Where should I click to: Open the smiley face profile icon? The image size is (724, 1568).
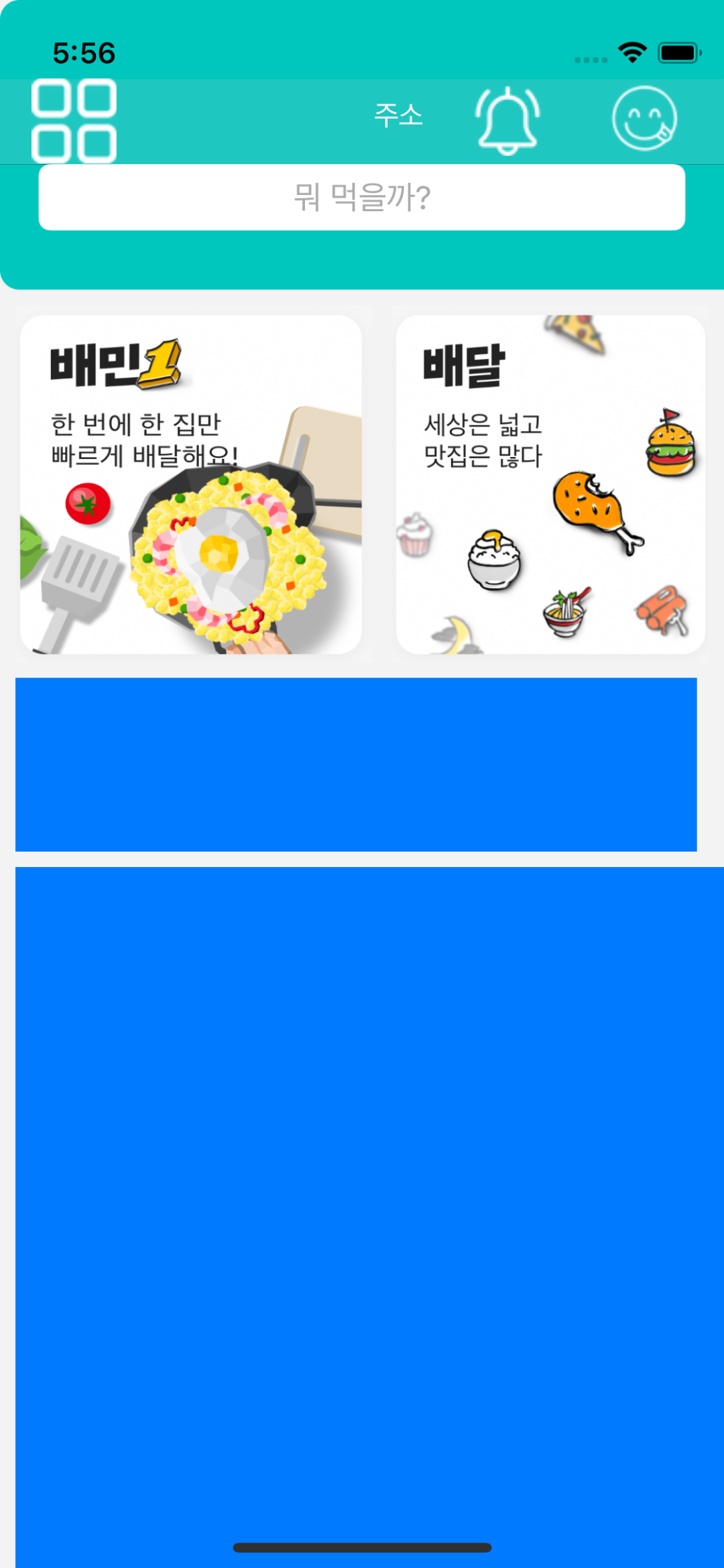(644, 119)
